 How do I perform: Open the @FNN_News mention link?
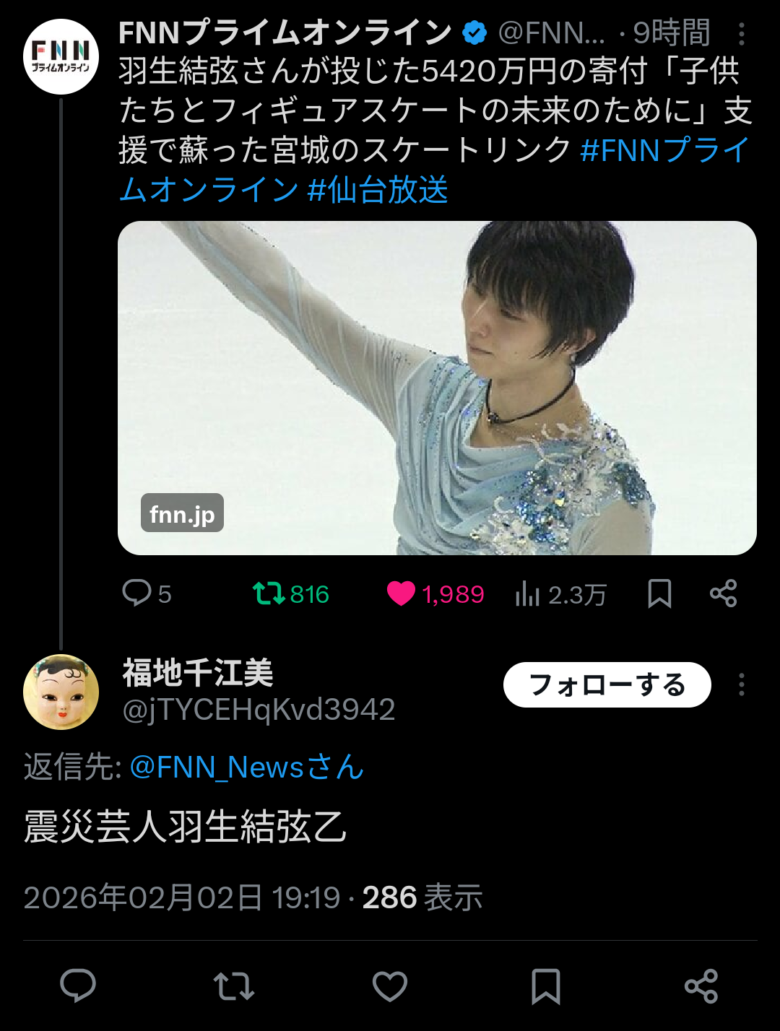click(216, 767)
